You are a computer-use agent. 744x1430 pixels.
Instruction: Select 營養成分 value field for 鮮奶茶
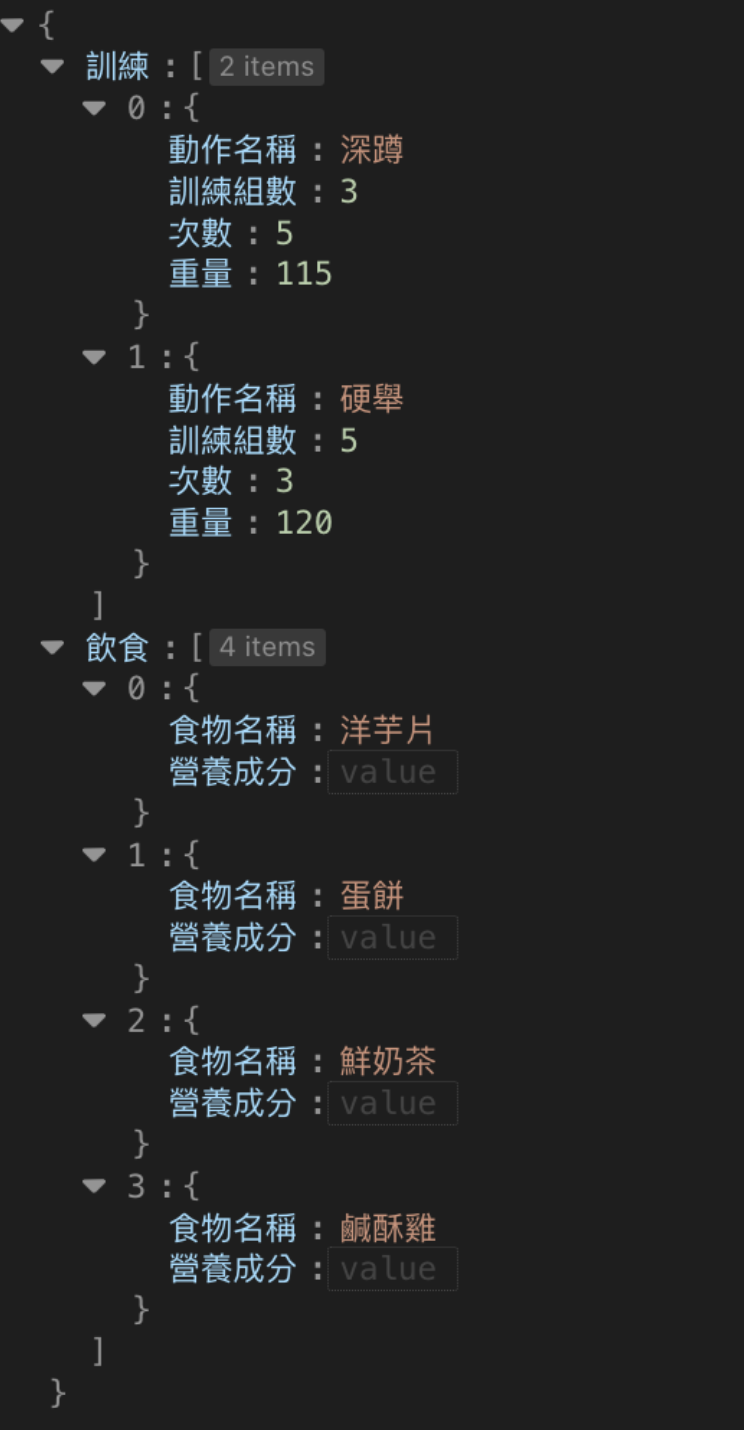392,1104
